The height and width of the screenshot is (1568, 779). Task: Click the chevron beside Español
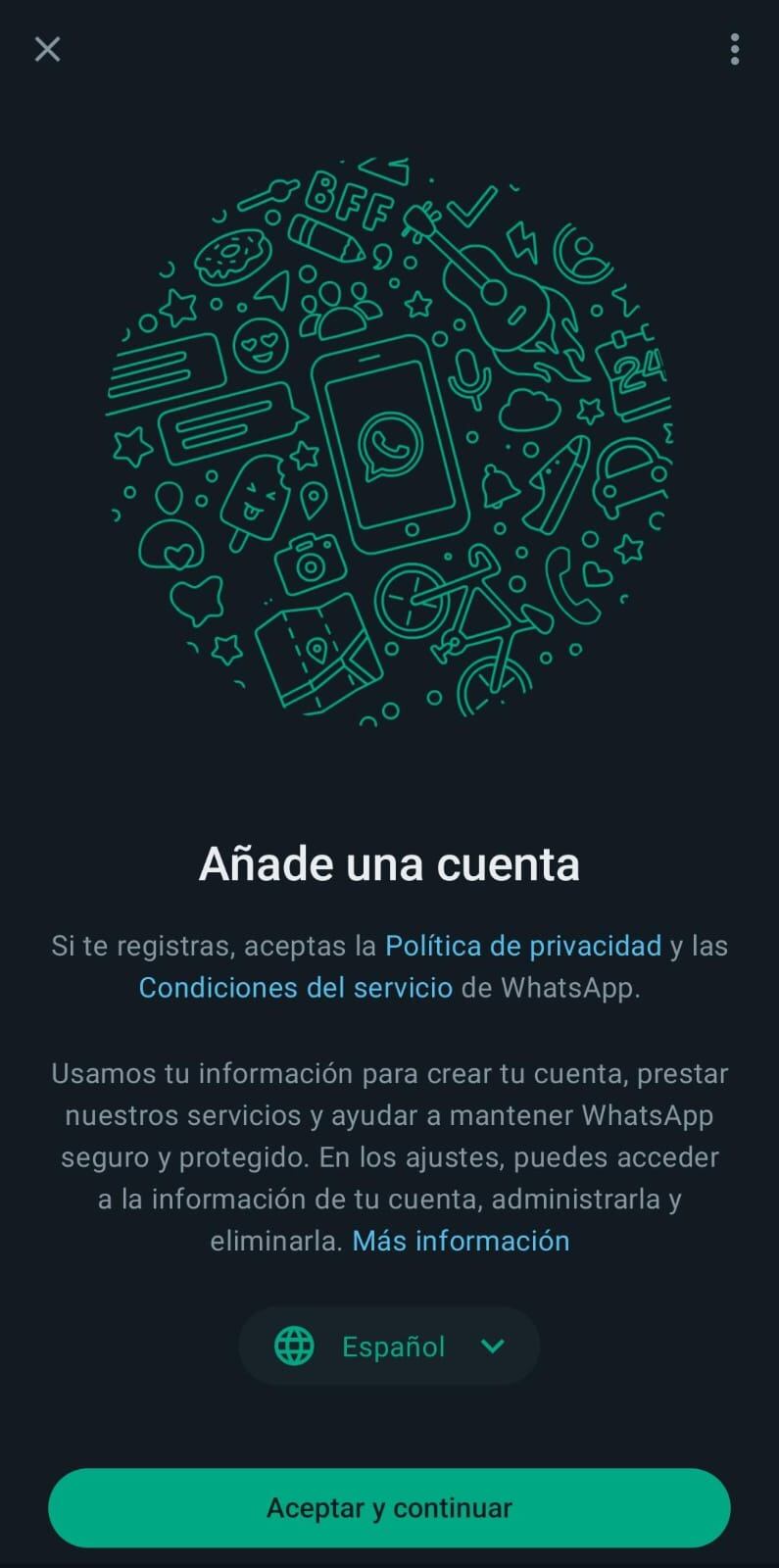(x=492, y=1346)
